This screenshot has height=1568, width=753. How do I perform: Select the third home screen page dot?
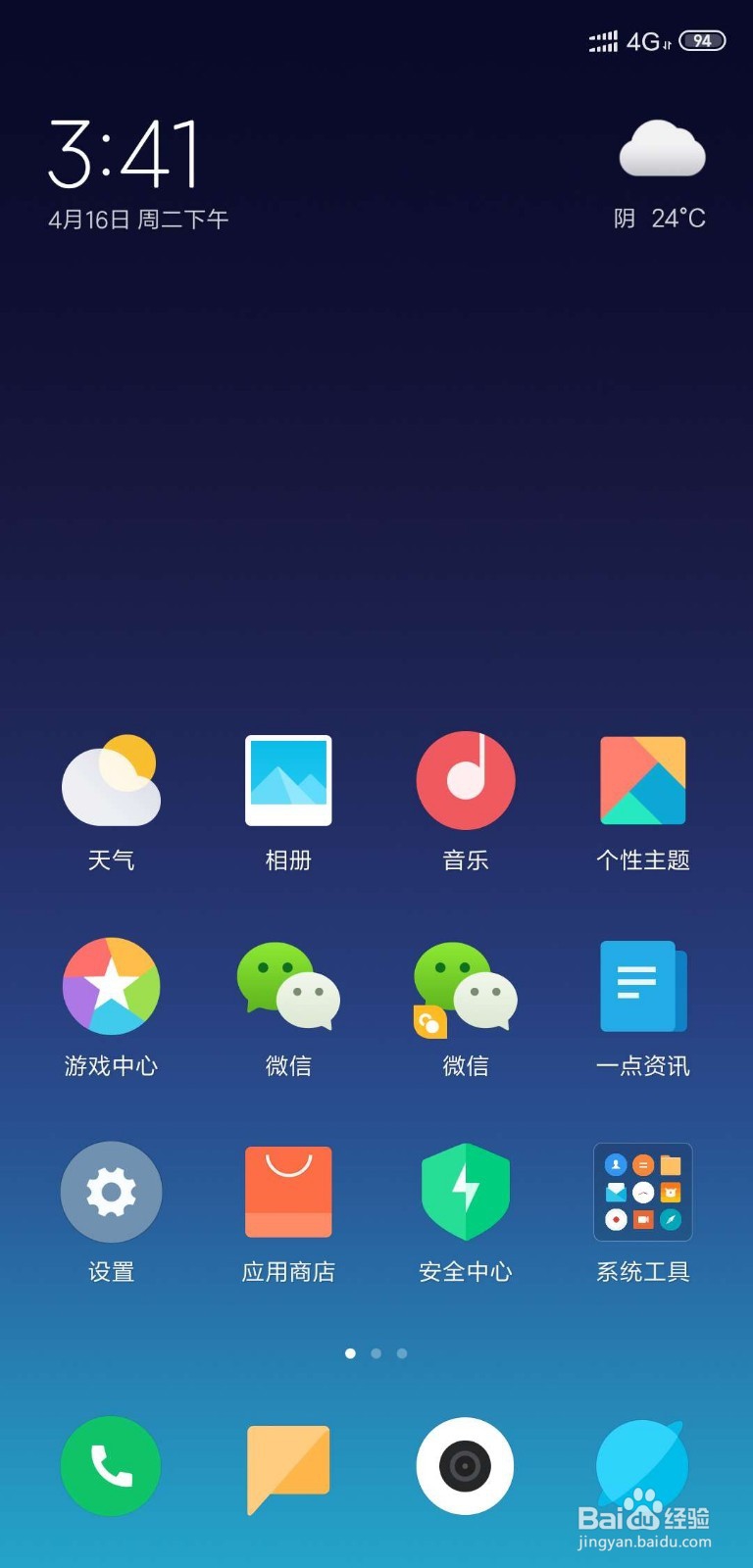tap(402, 1352)
